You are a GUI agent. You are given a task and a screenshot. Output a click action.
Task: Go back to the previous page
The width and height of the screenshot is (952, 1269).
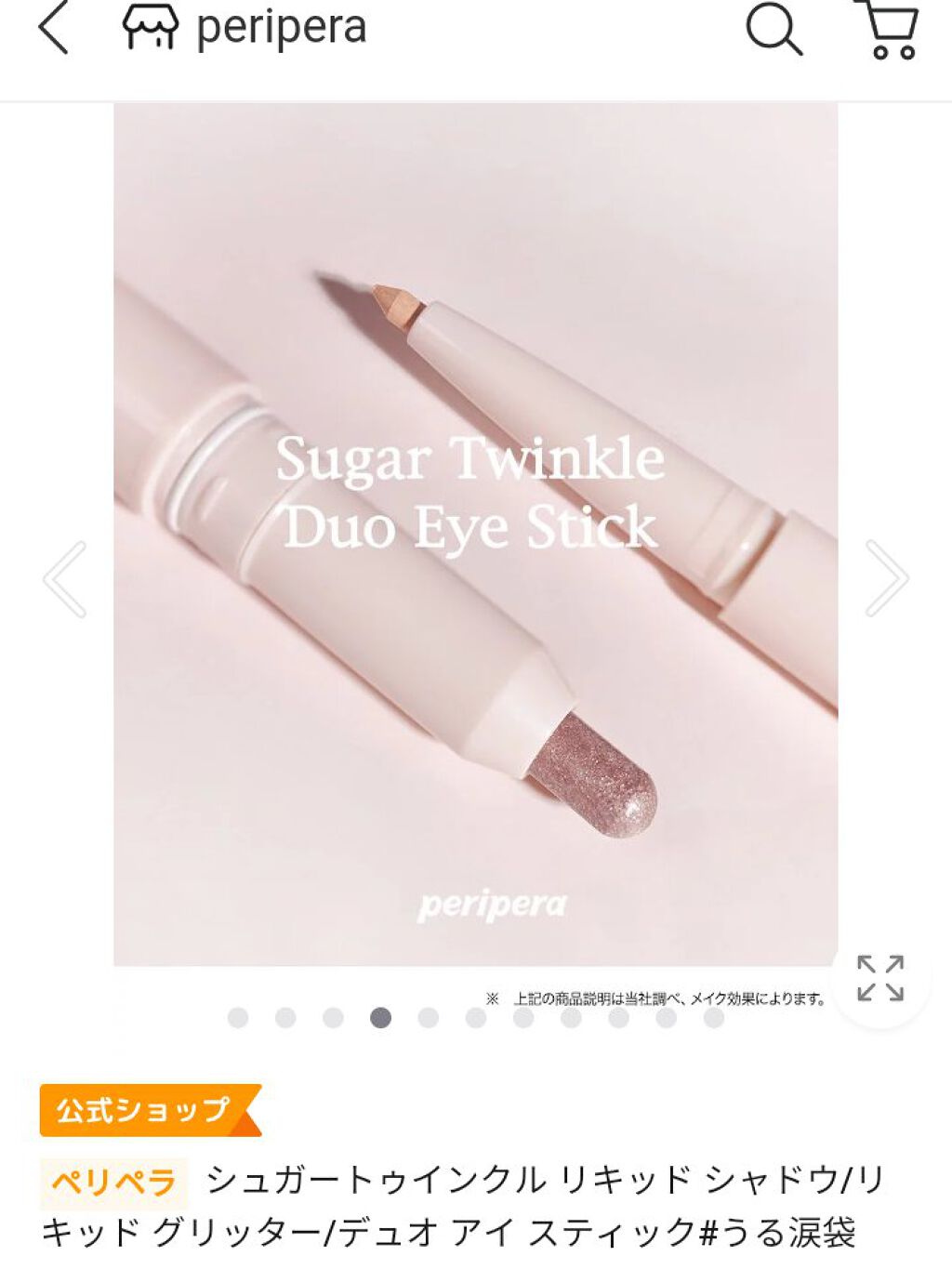(54, 28)
